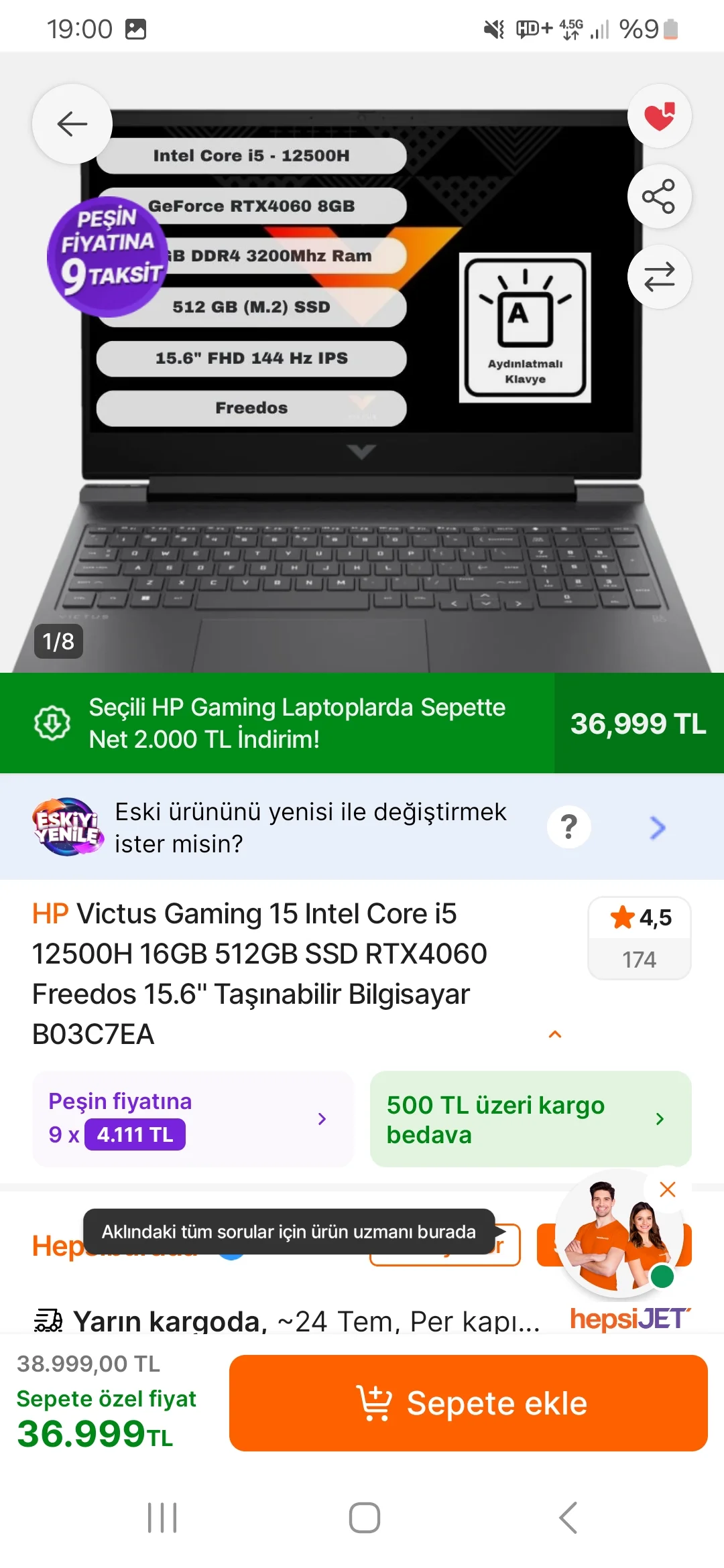This screenshot has width=724, height=1568.
Task: Open the product compare icon
Action: coord(659,276)
